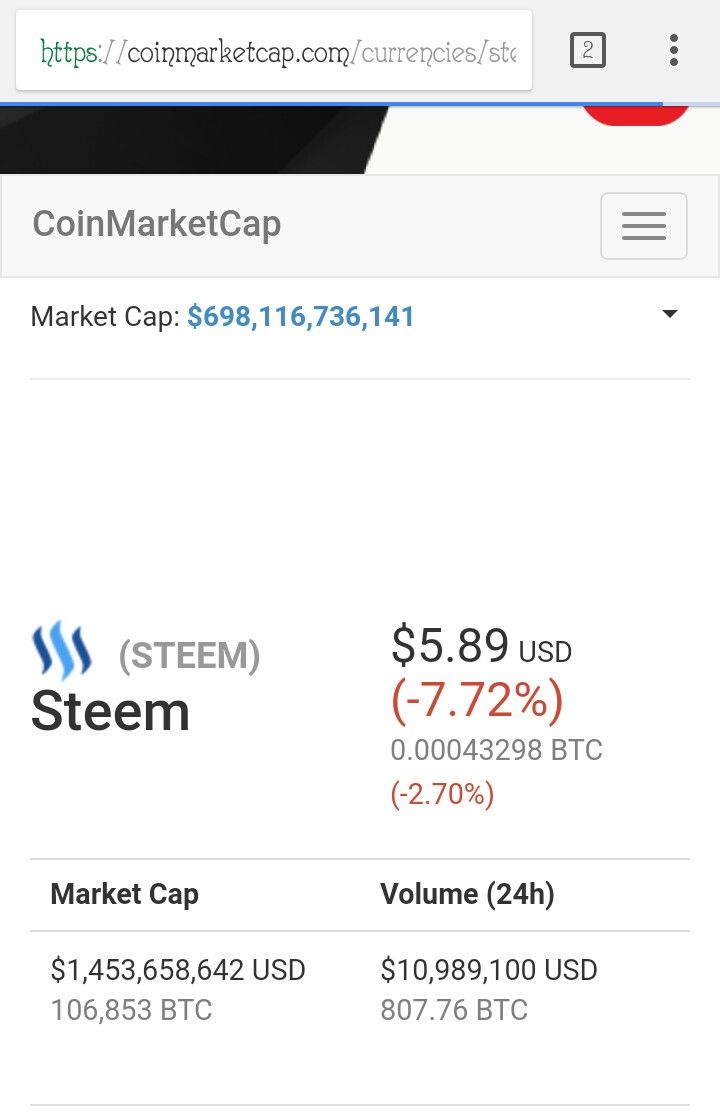Open the CoinMarketCap hamburger menu
Image resolution: width=720 pixels, height=1112 pixels.
click(643, 226)
